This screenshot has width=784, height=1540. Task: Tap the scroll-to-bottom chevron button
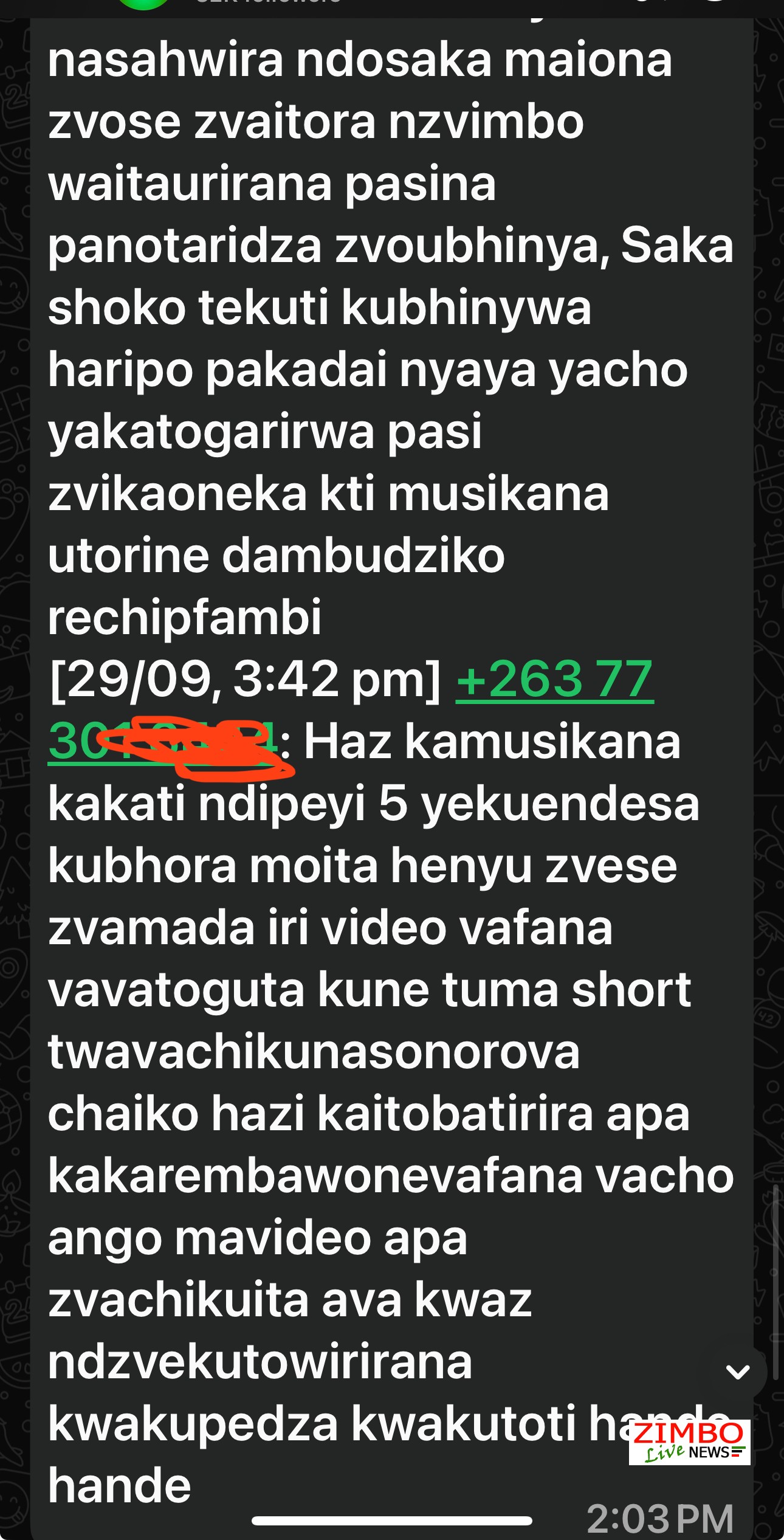(738, 1372)
